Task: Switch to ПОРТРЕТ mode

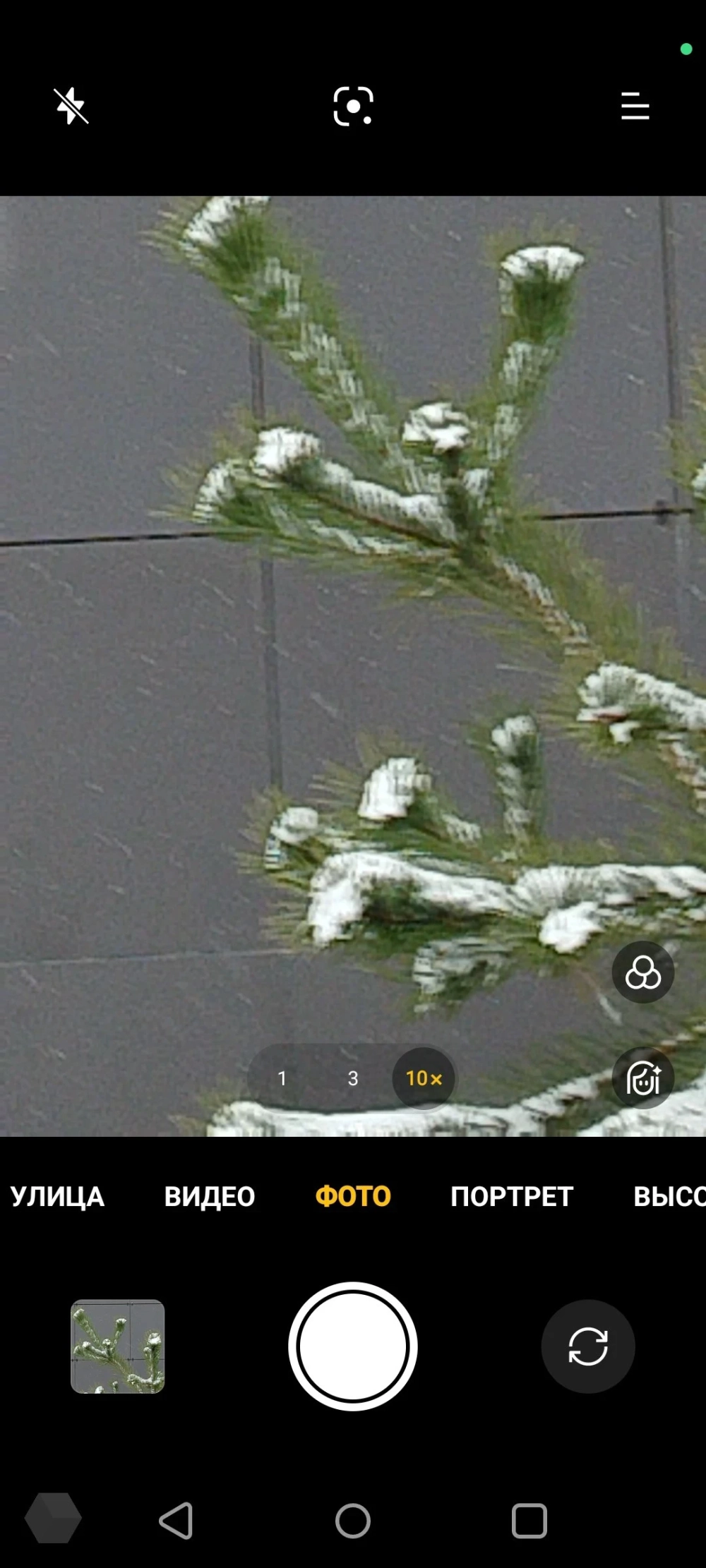Action: 512,1197
